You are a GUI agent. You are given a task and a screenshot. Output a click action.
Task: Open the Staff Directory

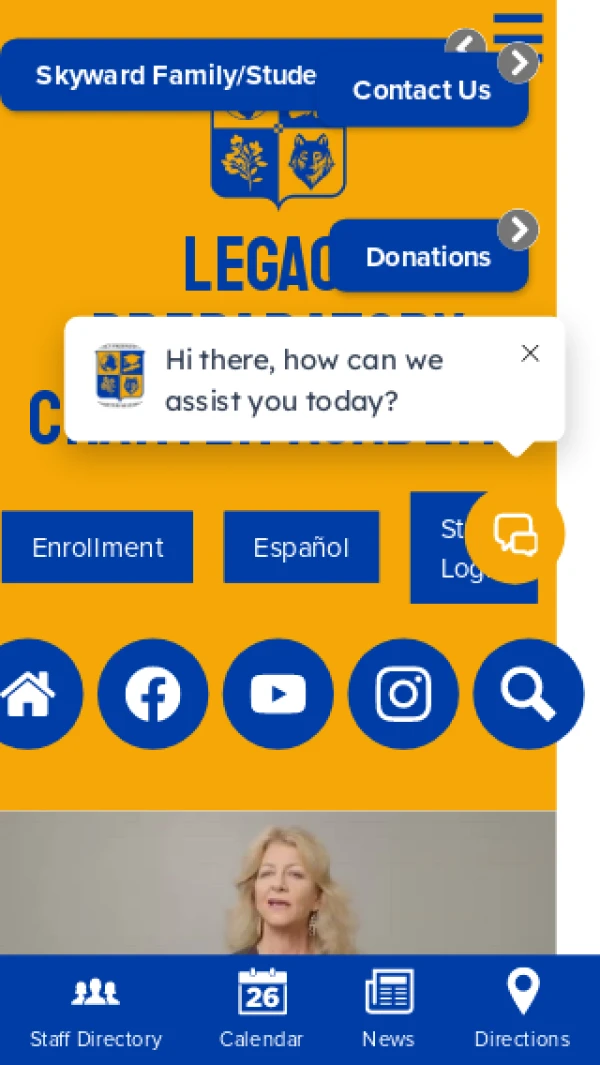click(x=96, y=1010)
